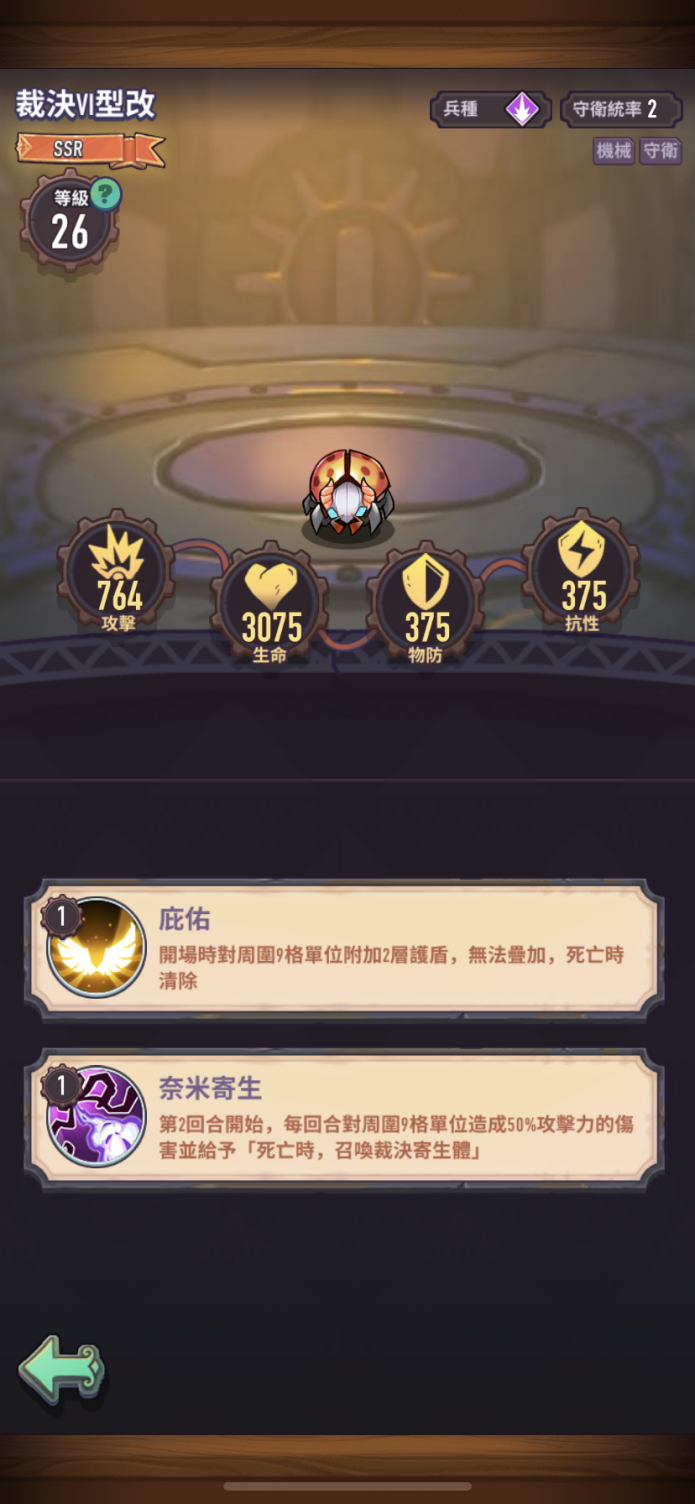Tap the 兵種 unit type badge
695x1504 pixels.
click(490, 109)
